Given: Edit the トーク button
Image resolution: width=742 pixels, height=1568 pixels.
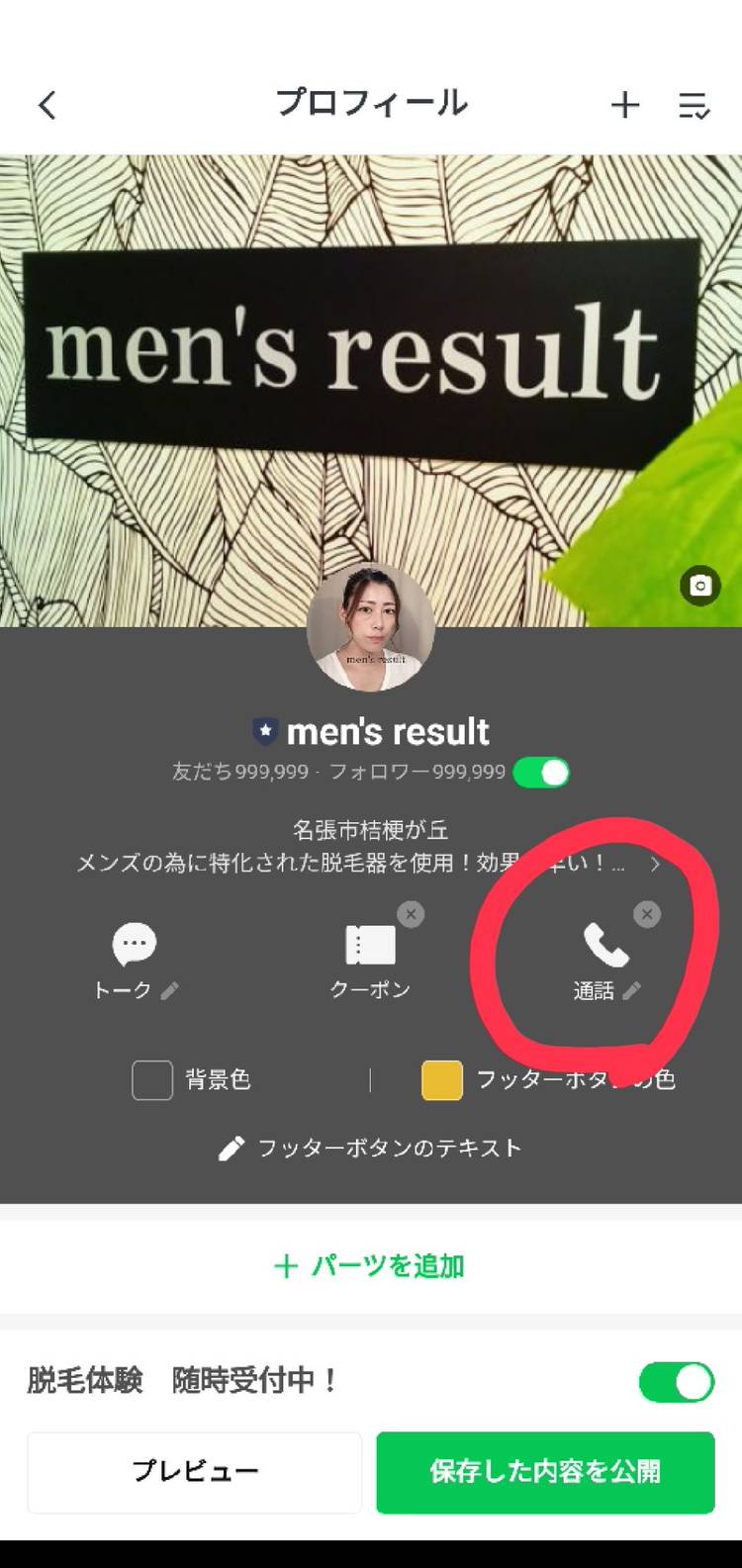Looking at the screenshot, I should click(136, 960).
